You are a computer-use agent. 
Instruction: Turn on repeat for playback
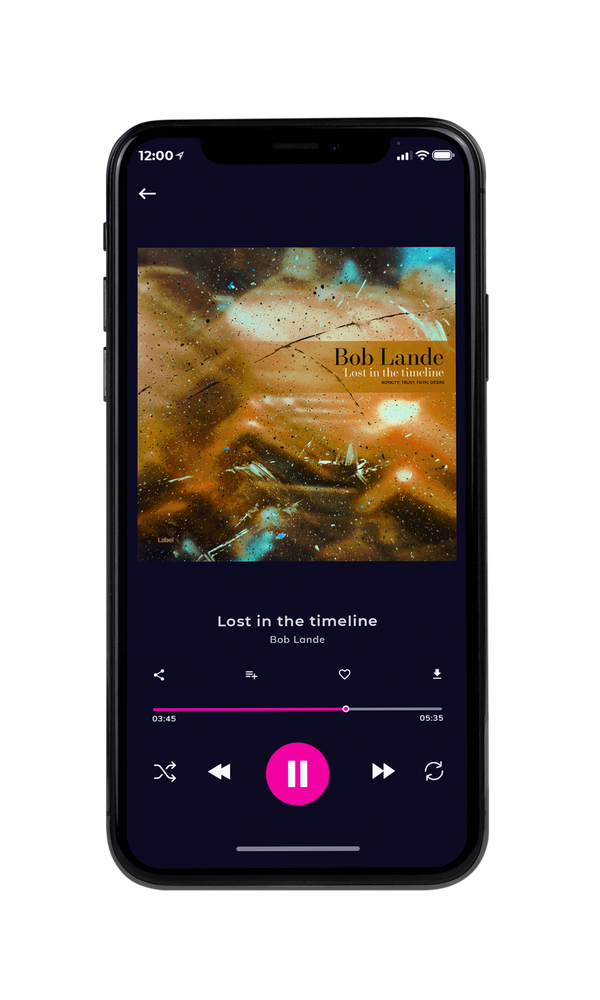click(x=434, y=771)
